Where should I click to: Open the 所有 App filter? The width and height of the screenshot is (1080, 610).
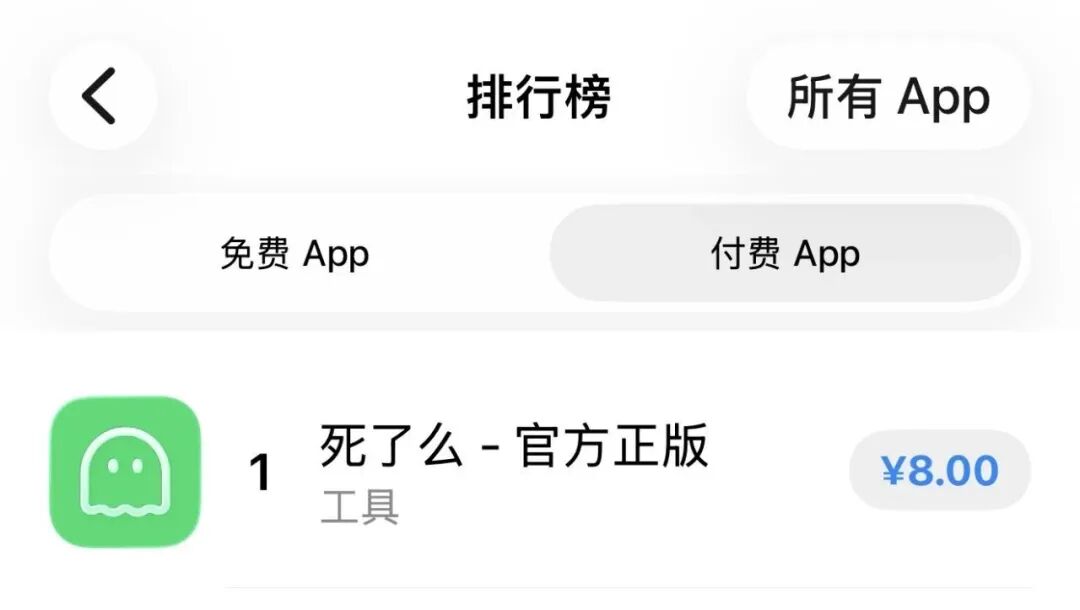coord(888,97)
